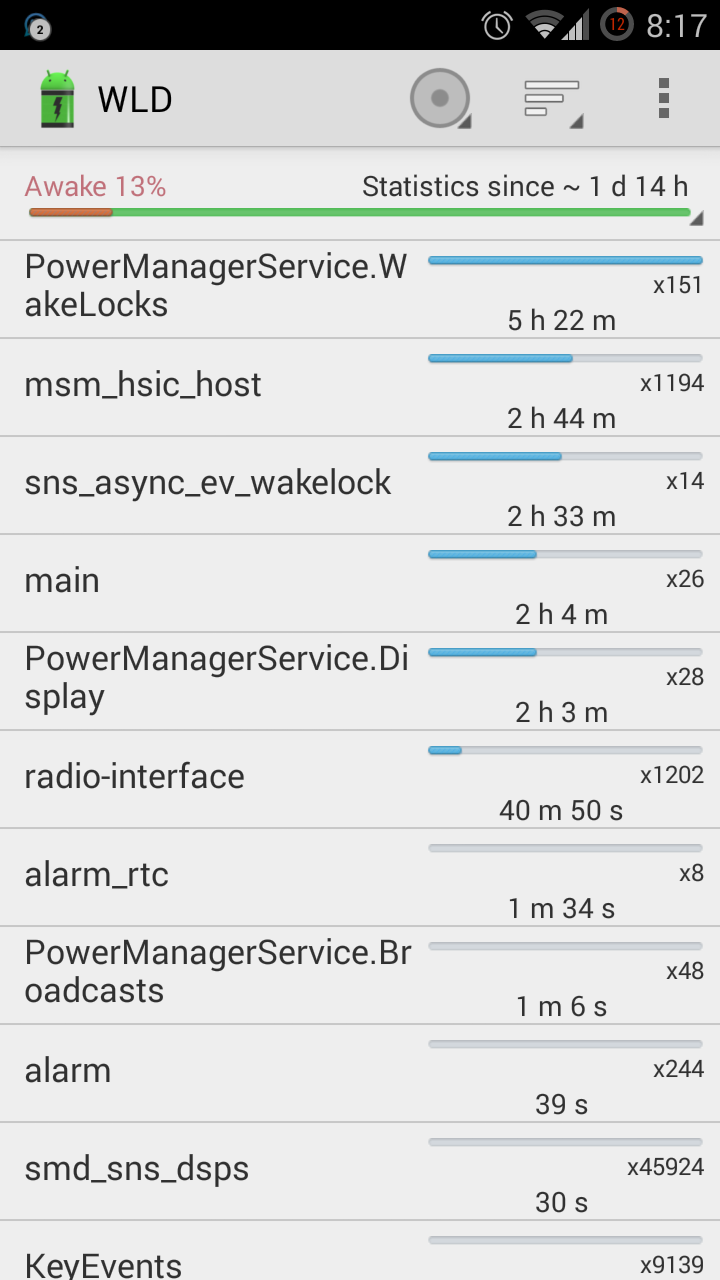Open PowerManagerService.Broadcasts entry
Image resolution: width=720 pixels, height=1280 pixels.
(x=360, y=976)
